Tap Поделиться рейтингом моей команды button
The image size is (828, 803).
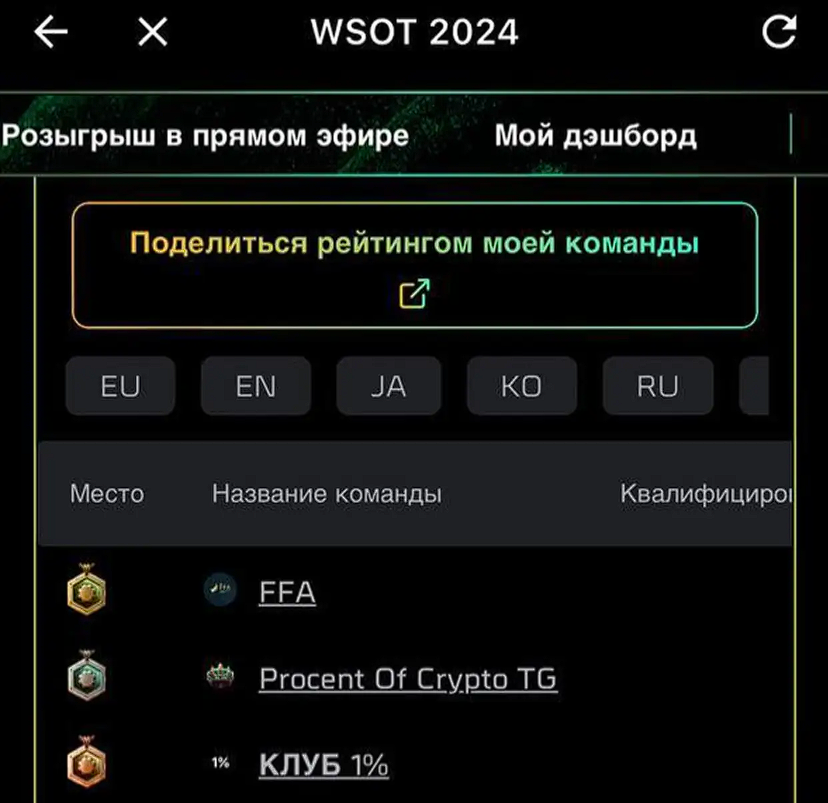tap(415, 265)
